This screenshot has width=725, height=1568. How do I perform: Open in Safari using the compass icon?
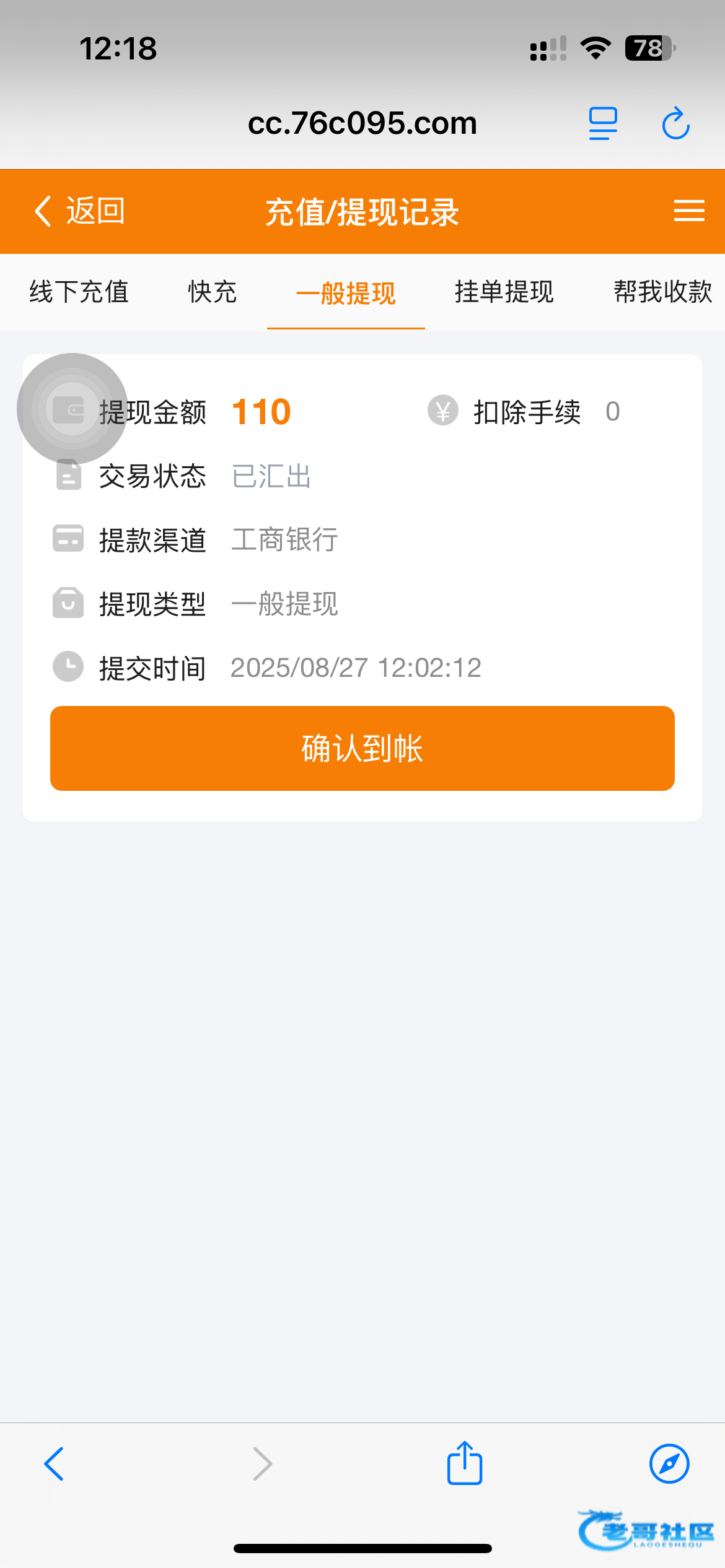pos(669,1464)
